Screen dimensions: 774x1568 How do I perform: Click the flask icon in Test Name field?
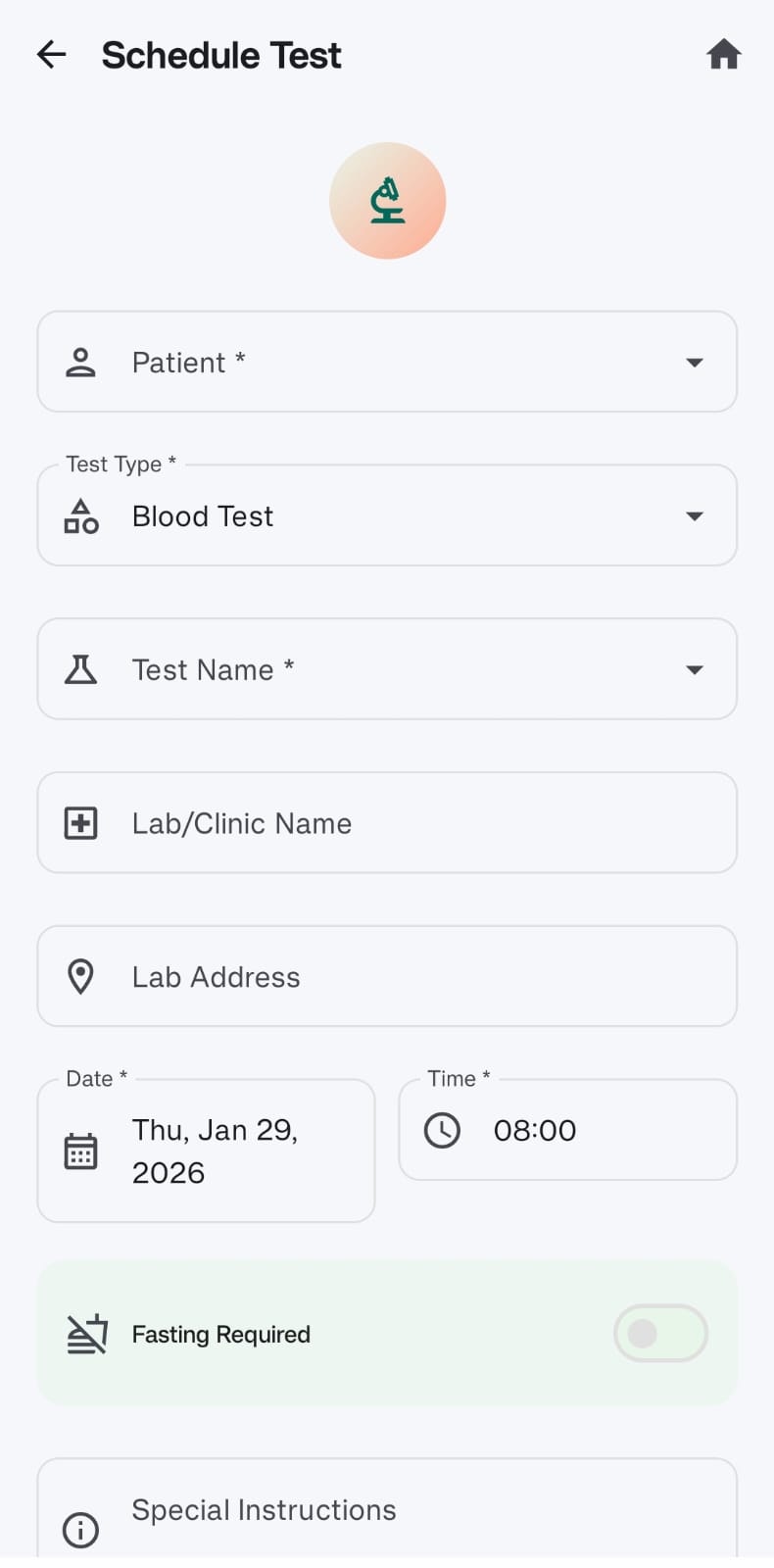coord(81,669)
